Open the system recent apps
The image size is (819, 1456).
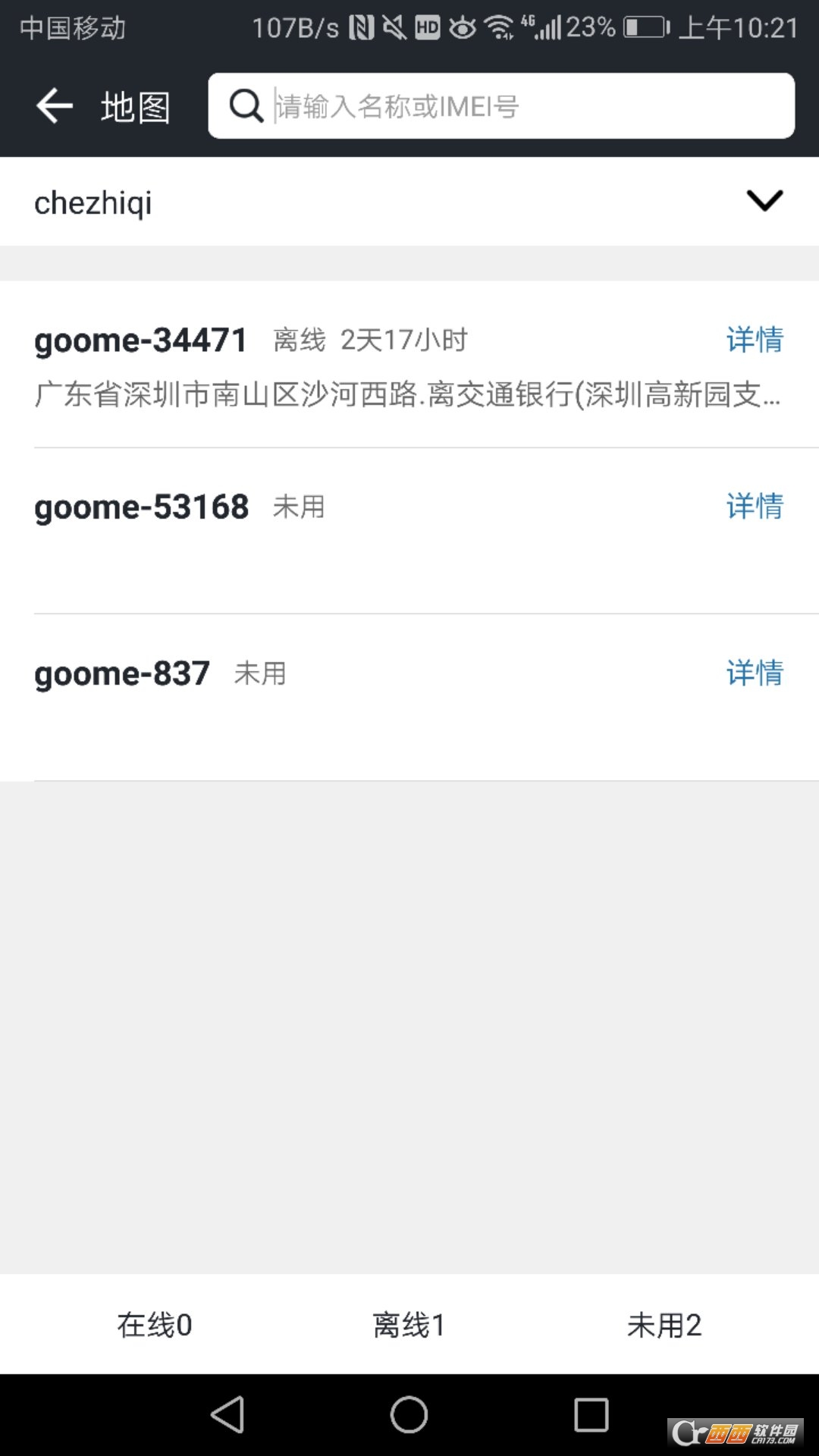click(x=591, y=1415)
